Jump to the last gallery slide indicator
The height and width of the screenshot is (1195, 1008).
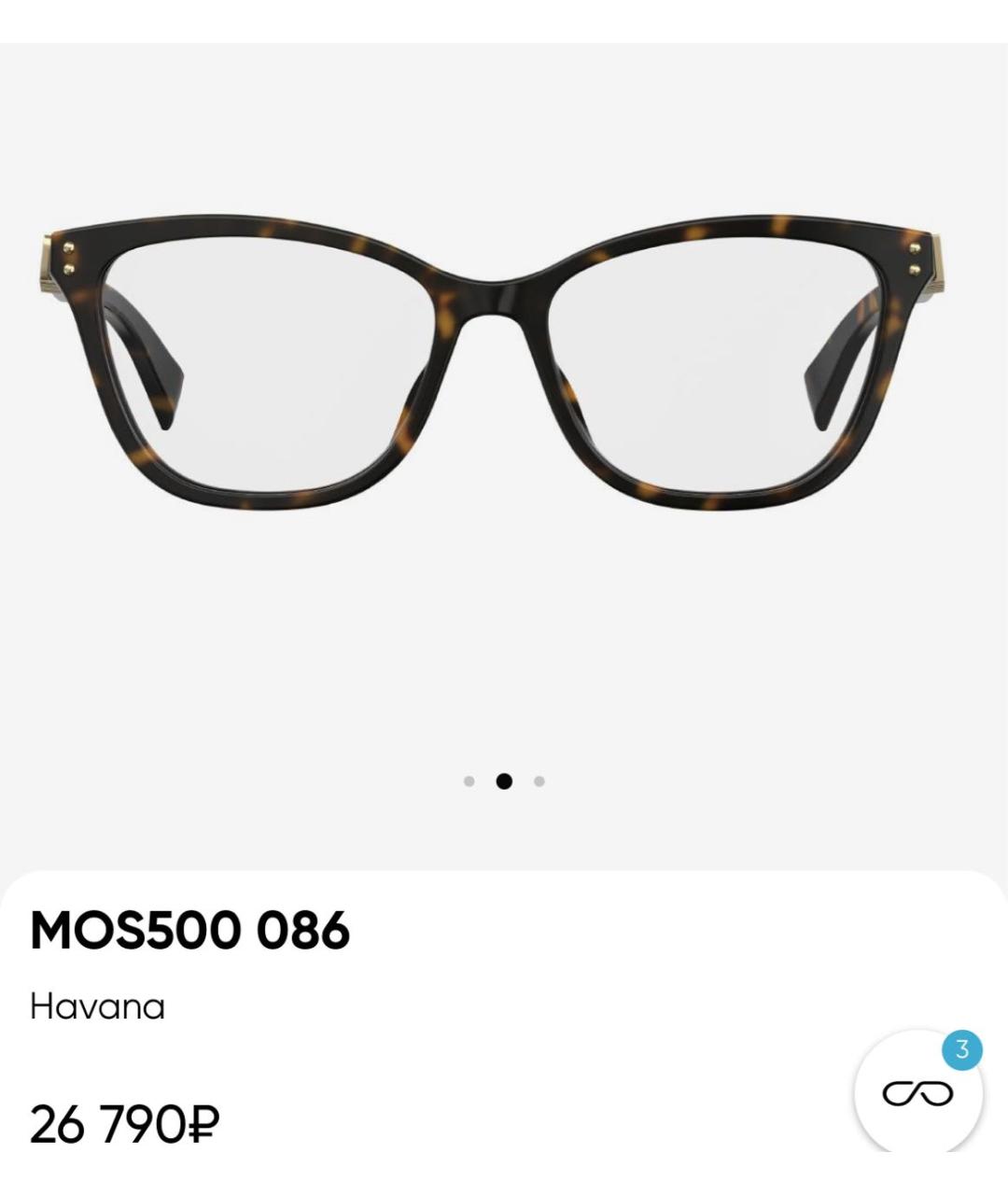point(539,780)
